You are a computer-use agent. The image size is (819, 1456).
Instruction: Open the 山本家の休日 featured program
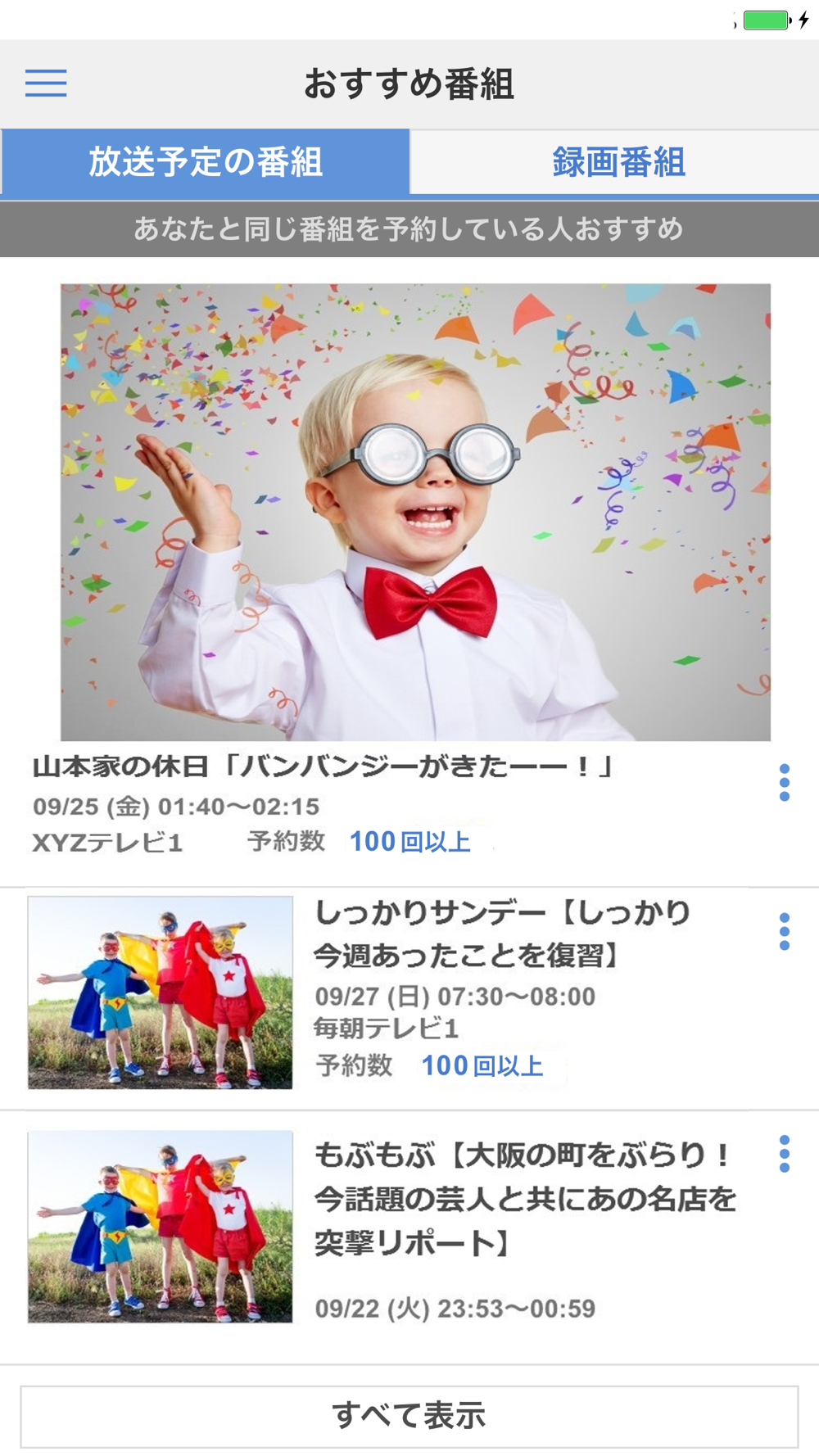(415, 513)
